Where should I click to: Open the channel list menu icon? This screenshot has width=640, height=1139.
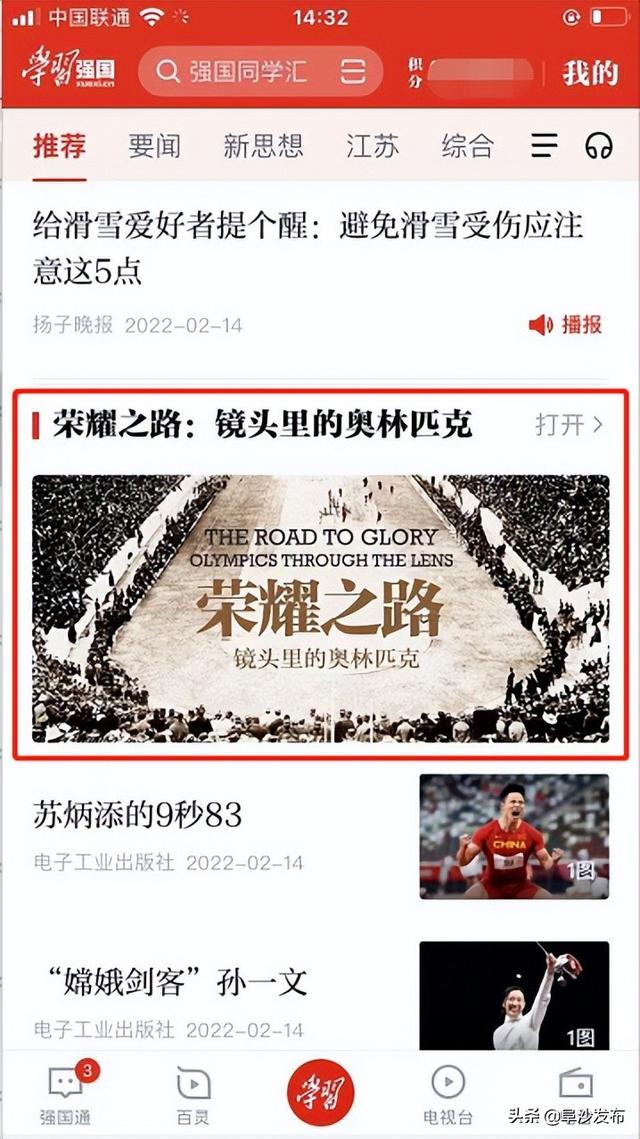[x=544, y=146]
